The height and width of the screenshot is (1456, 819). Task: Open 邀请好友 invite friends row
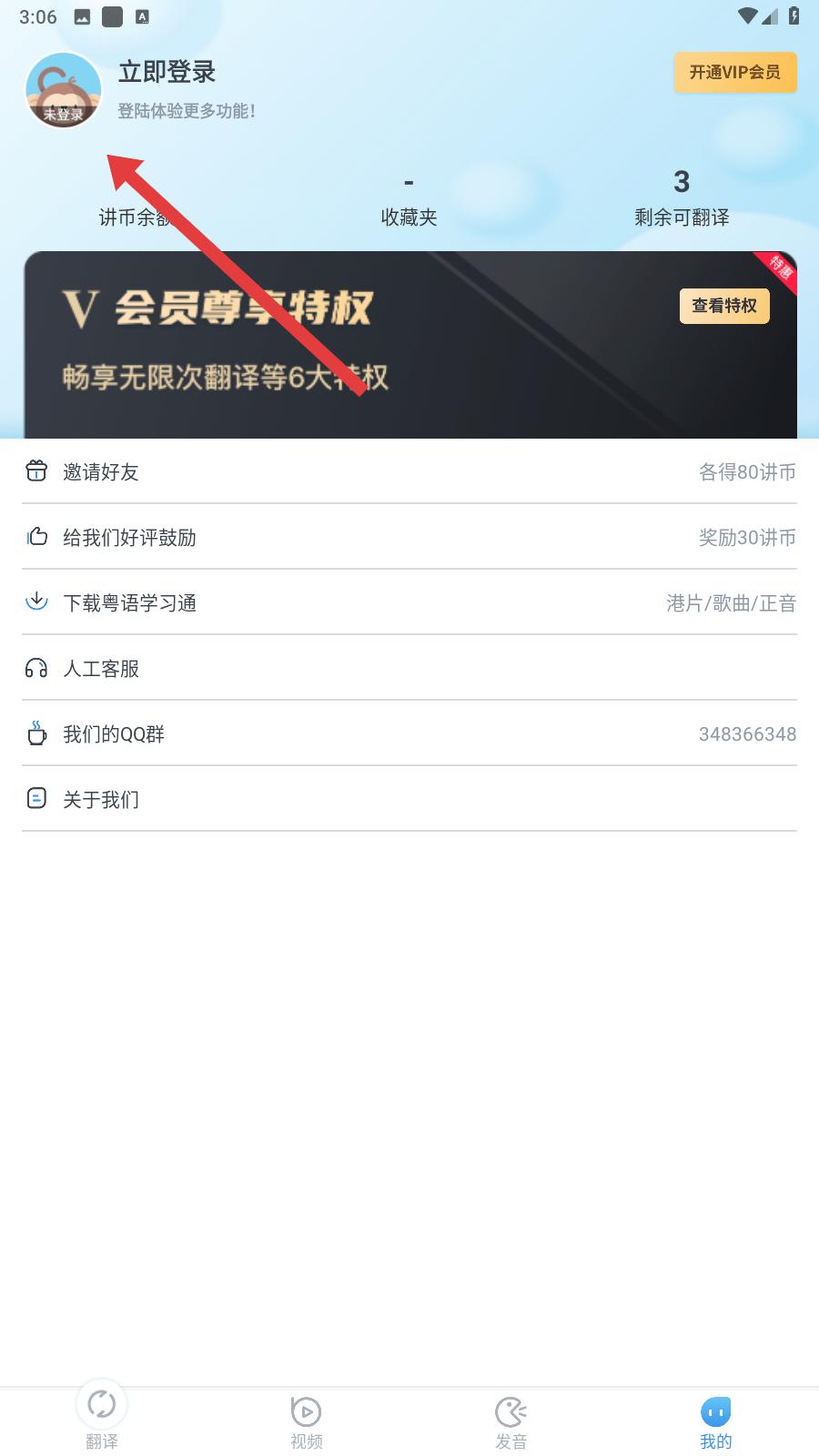[409, 471]
